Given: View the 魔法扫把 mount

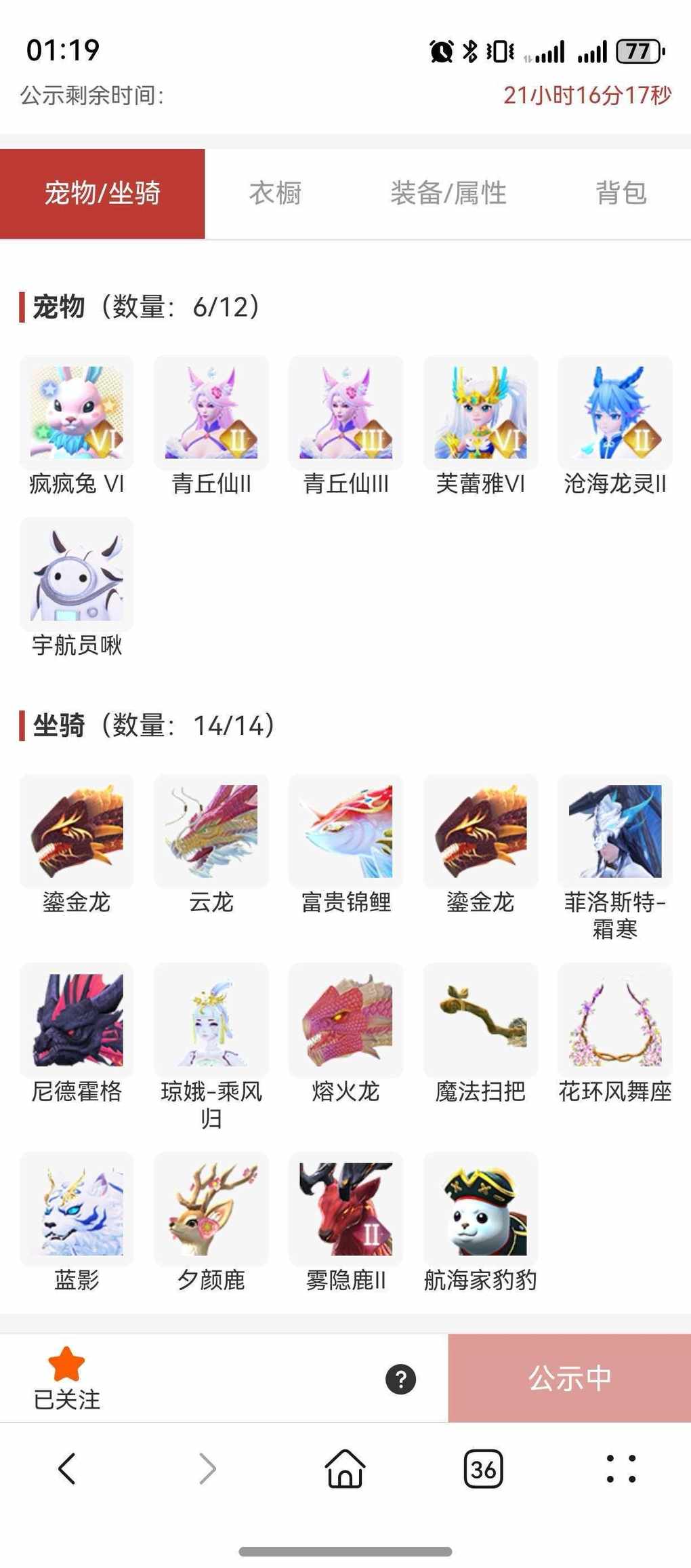Looking at the screenshot, I should (x=480, y=1020).
